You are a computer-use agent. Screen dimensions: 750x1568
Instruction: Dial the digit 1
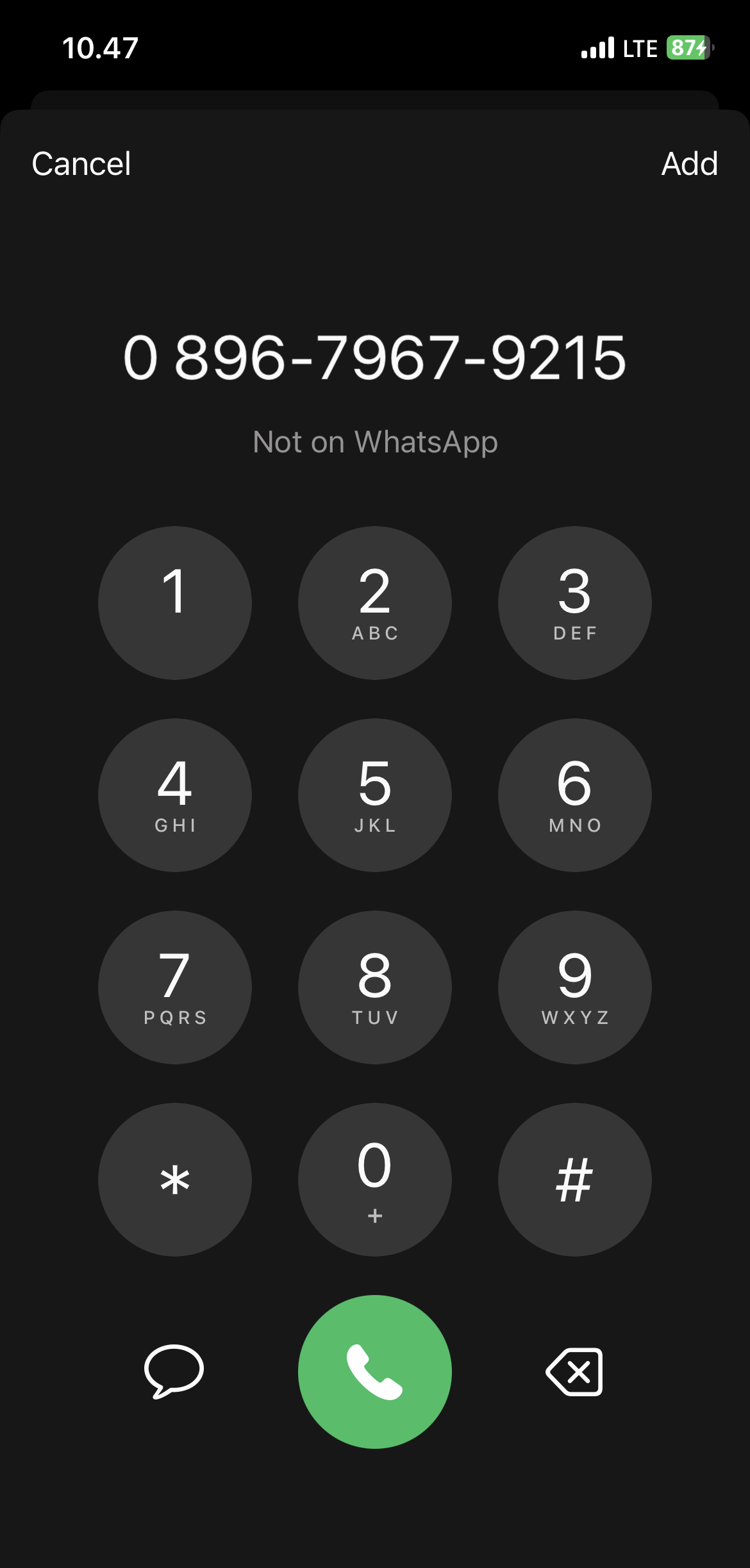174,603
